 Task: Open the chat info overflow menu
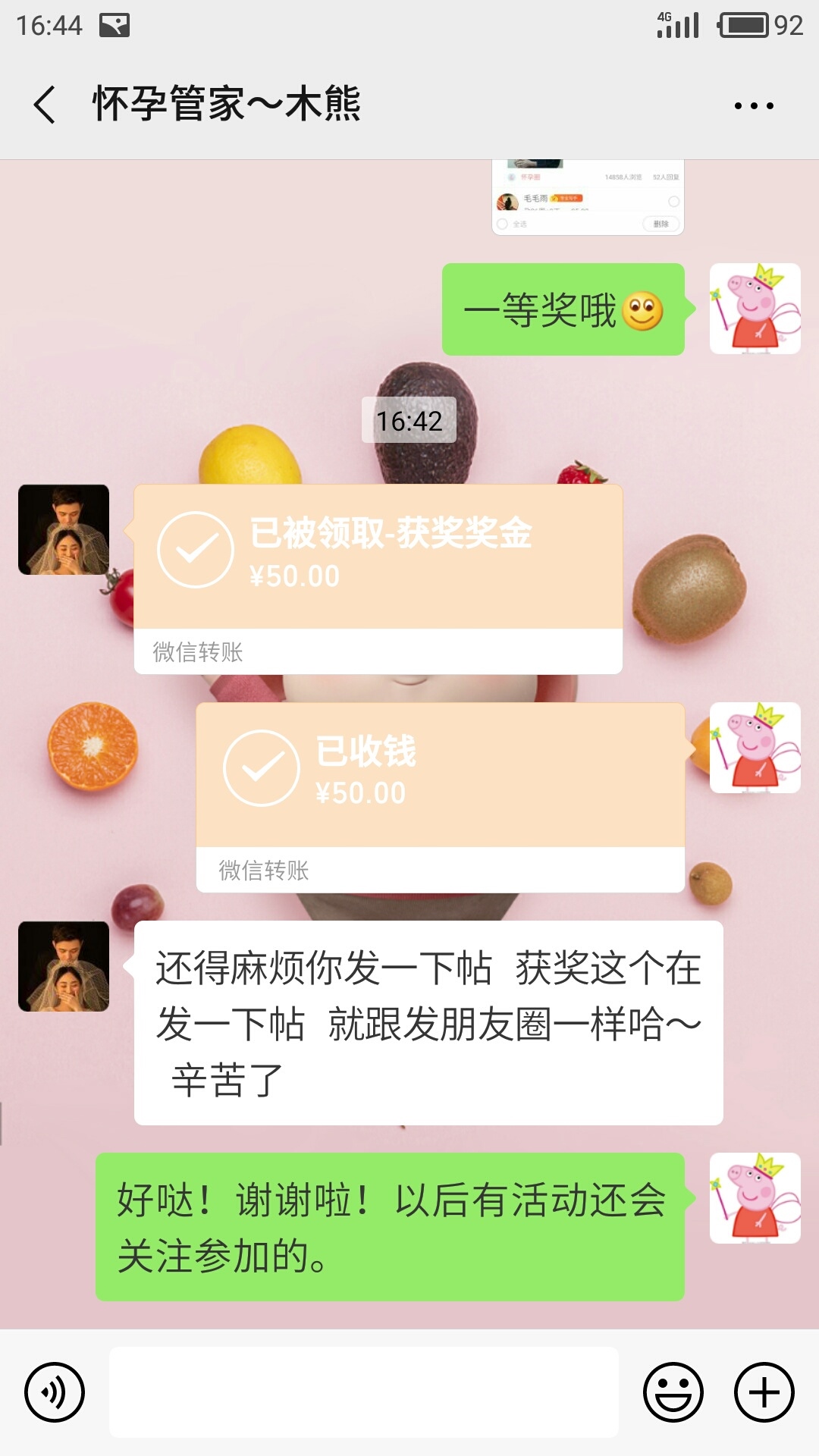[x=754, y=105]
